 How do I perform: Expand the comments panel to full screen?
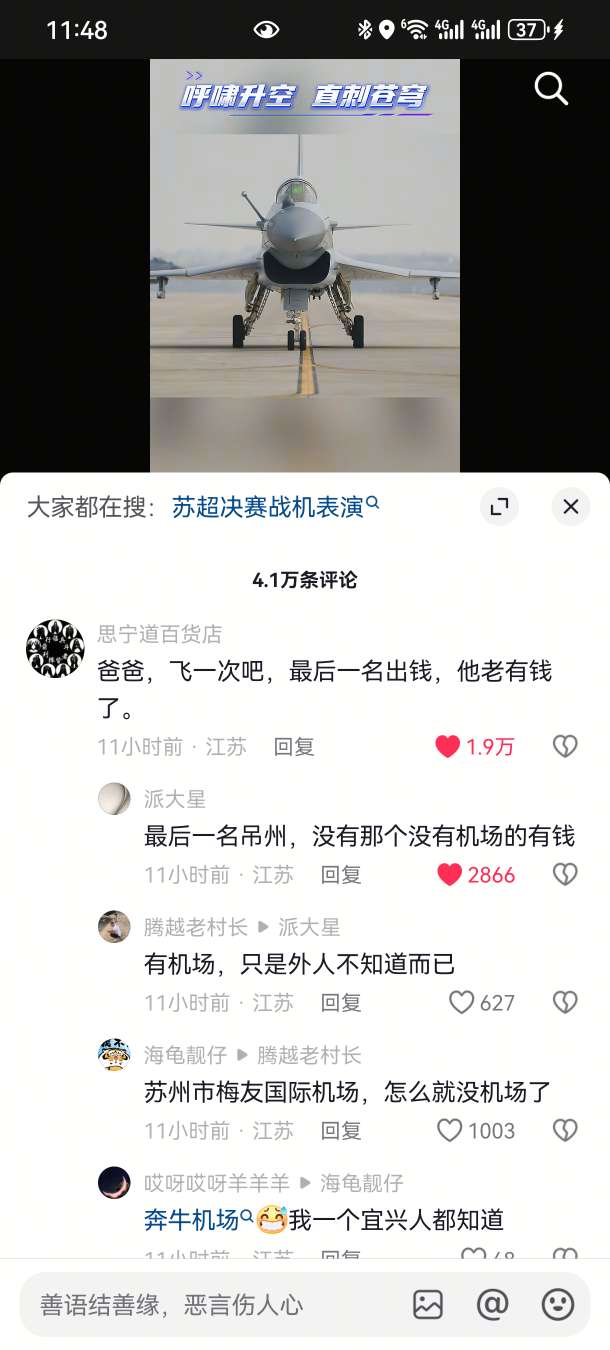(x=499, y=507)
